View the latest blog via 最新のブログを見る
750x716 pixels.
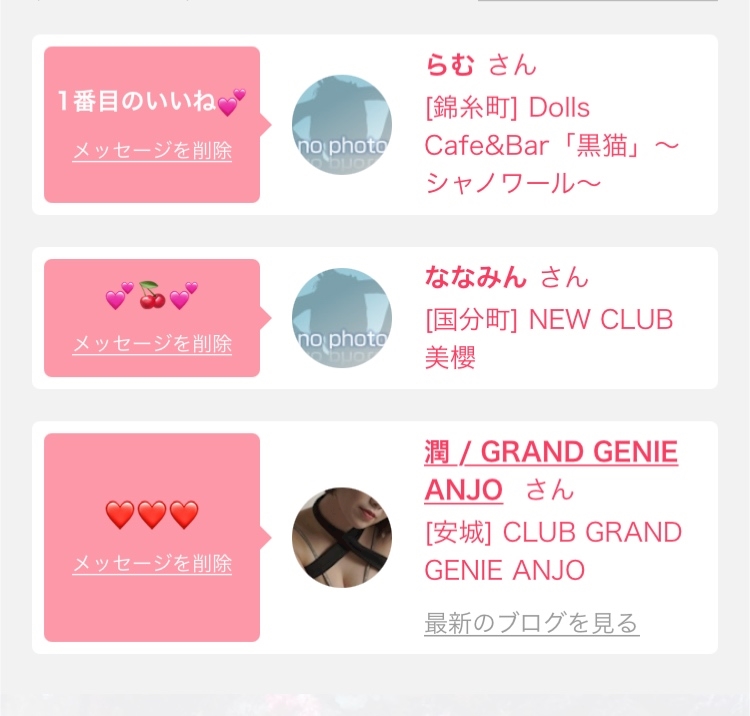tap(532, 623)
